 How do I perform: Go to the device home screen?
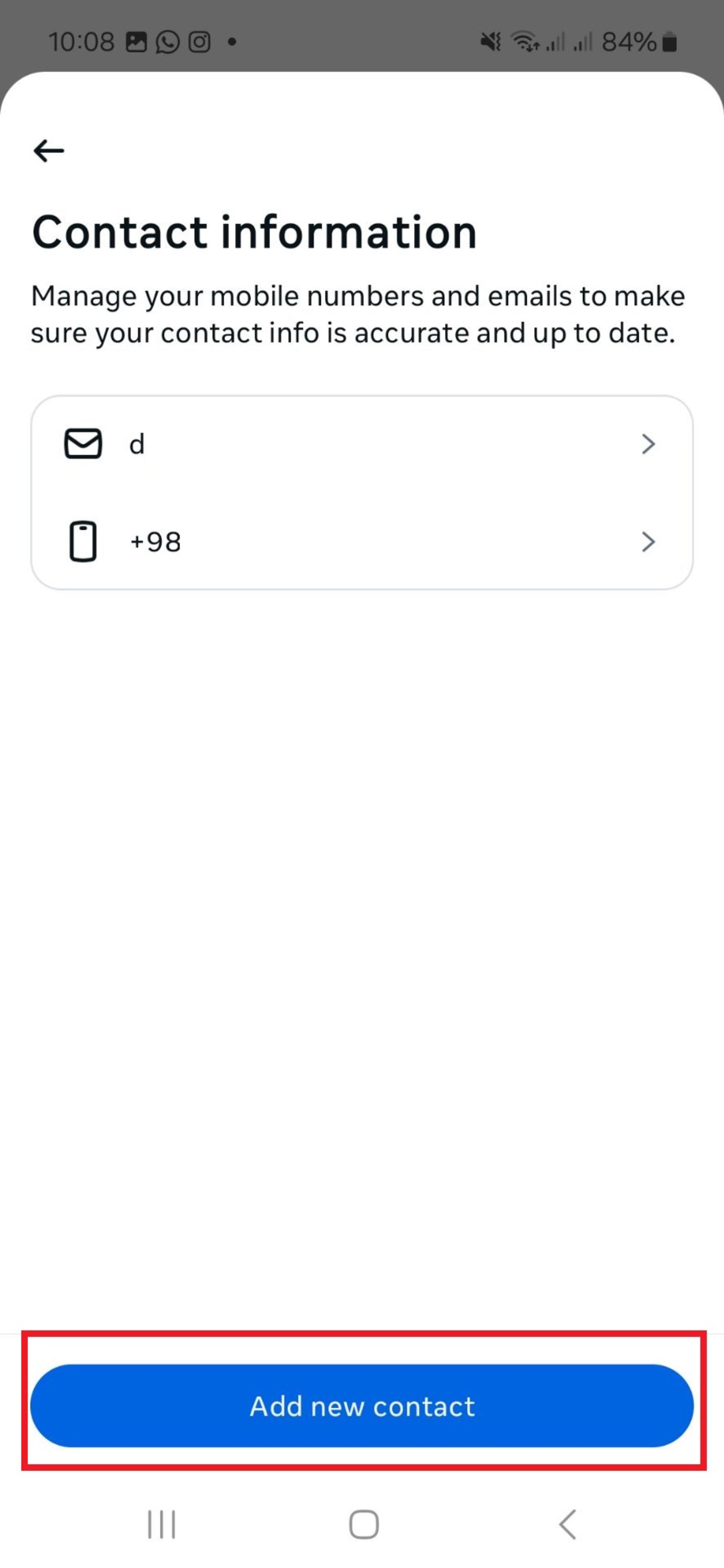pyautogui.click(x=364, y=1525)
